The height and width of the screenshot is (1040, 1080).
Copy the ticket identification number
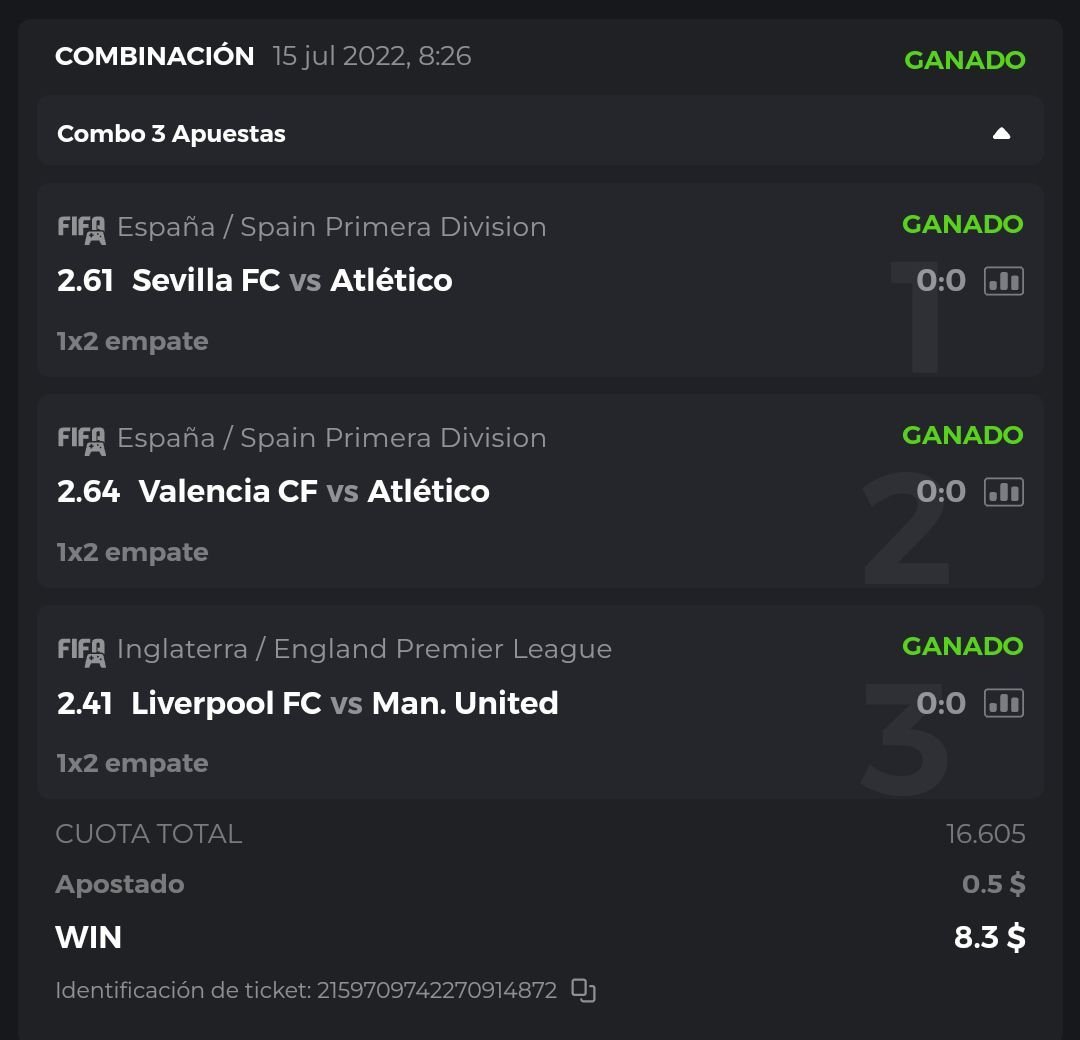click(x=583, y=991)
